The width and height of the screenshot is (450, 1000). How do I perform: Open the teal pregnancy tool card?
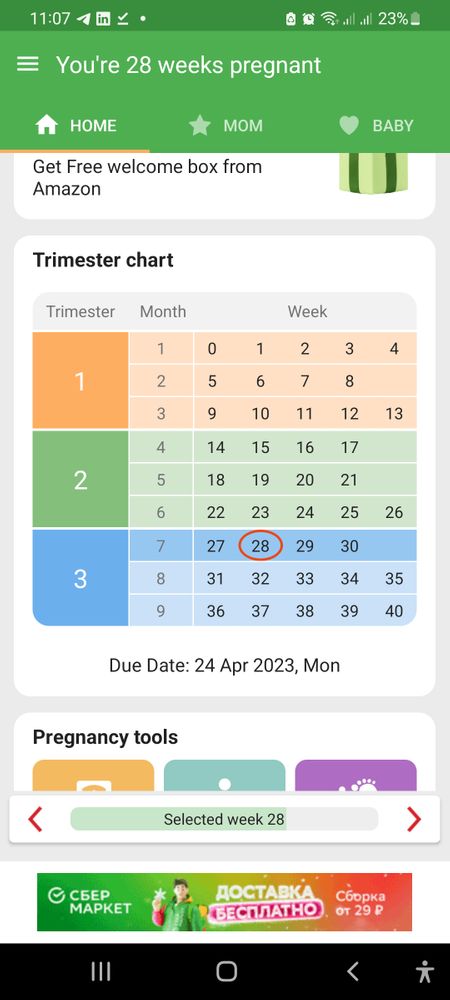224,776
